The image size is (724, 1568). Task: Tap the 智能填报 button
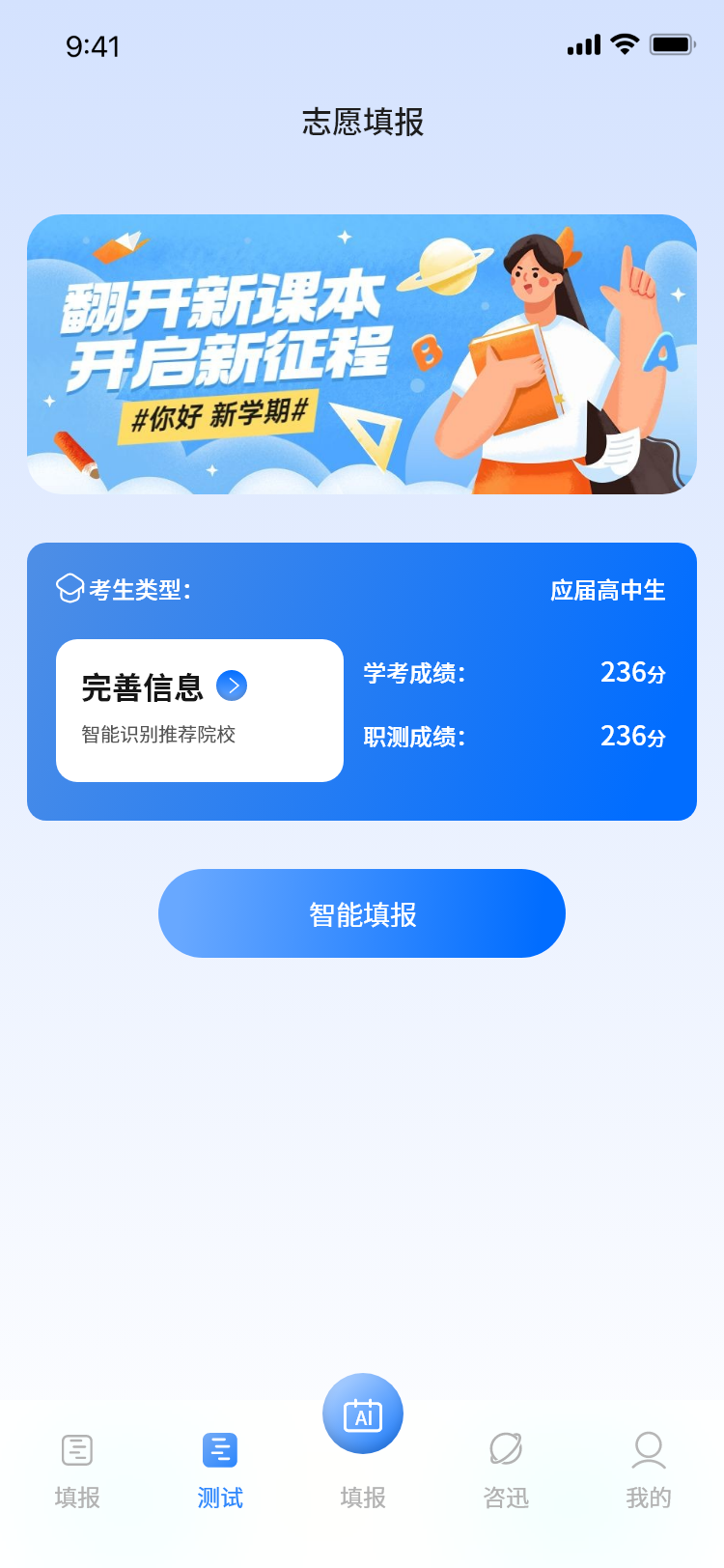[362, 913]
